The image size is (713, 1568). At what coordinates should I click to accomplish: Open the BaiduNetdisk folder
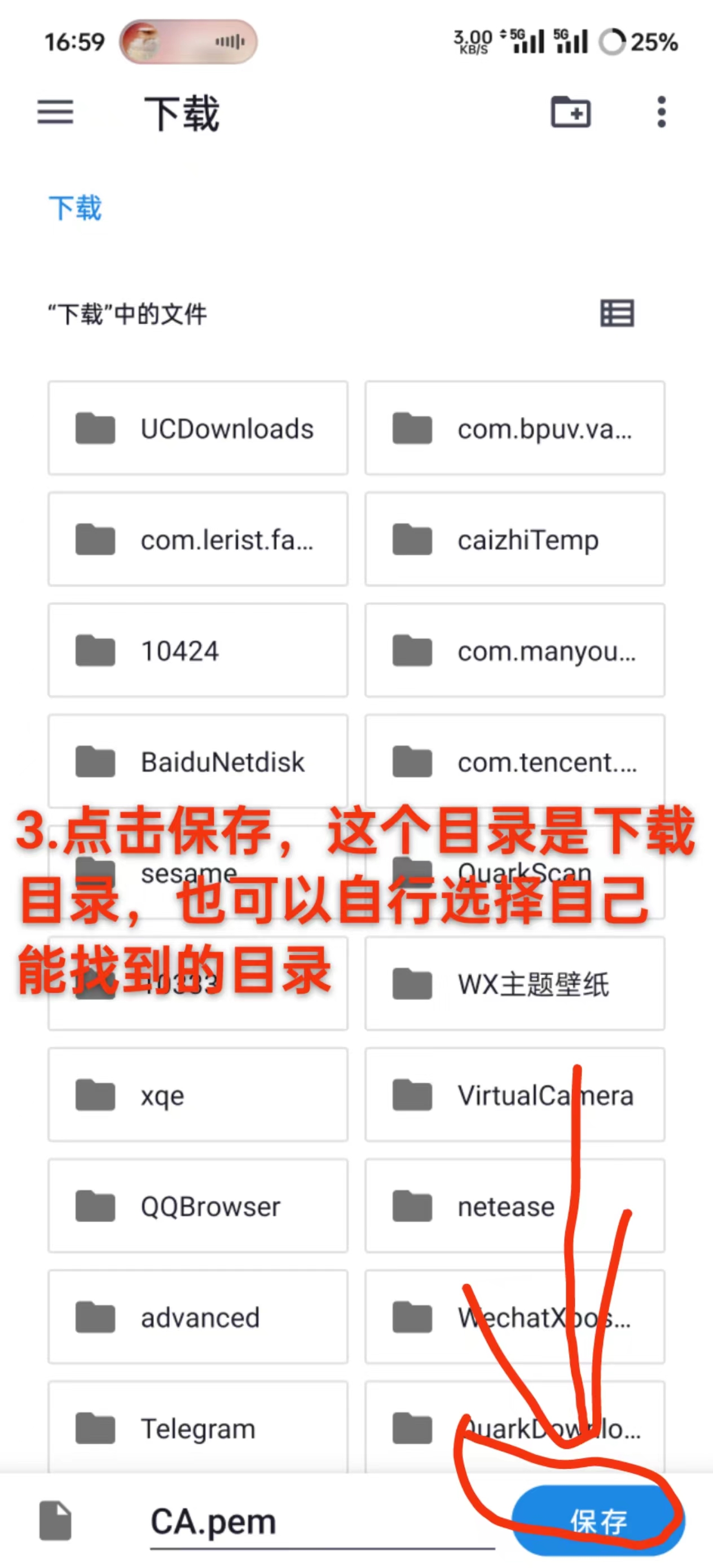pos(198,761)
